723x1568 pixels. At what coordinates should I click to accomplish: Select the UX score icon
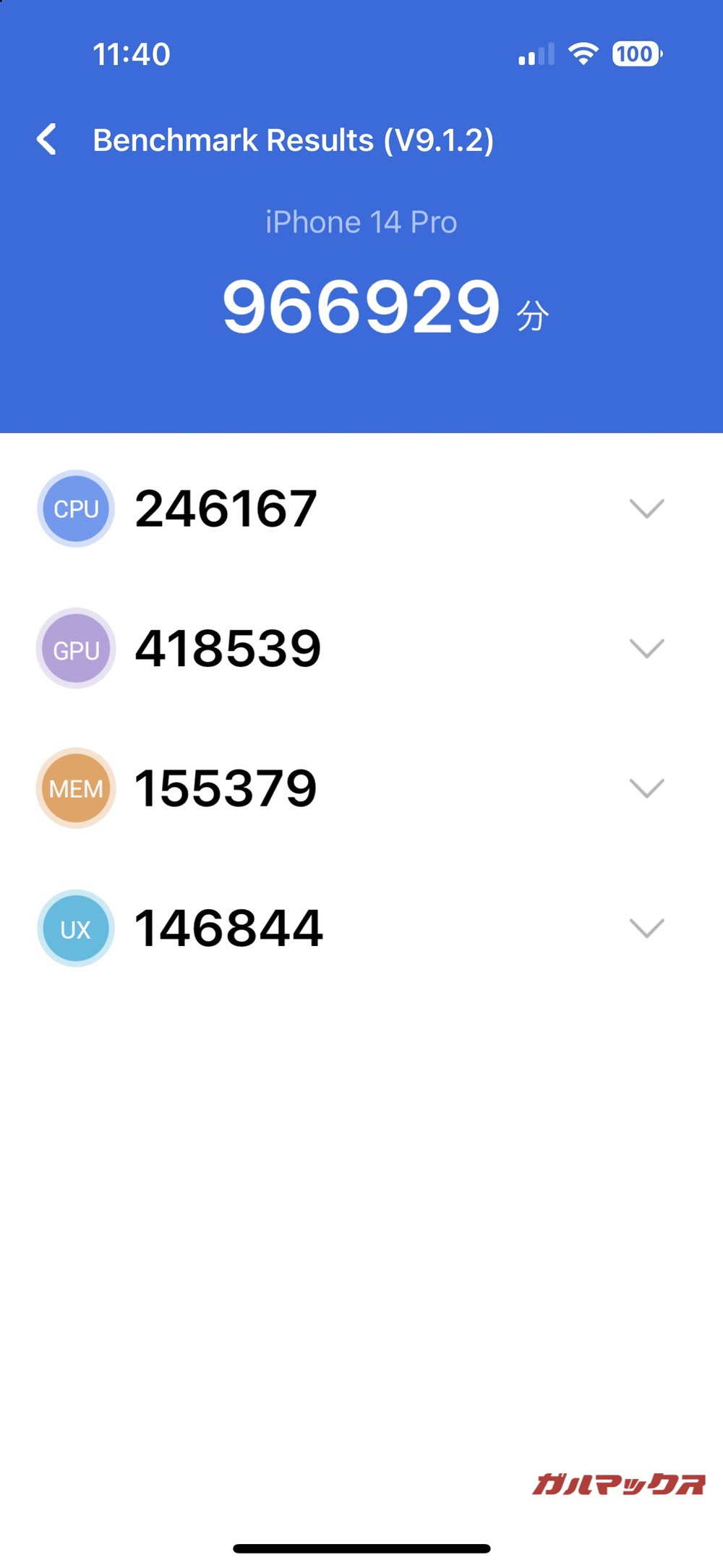75,928
